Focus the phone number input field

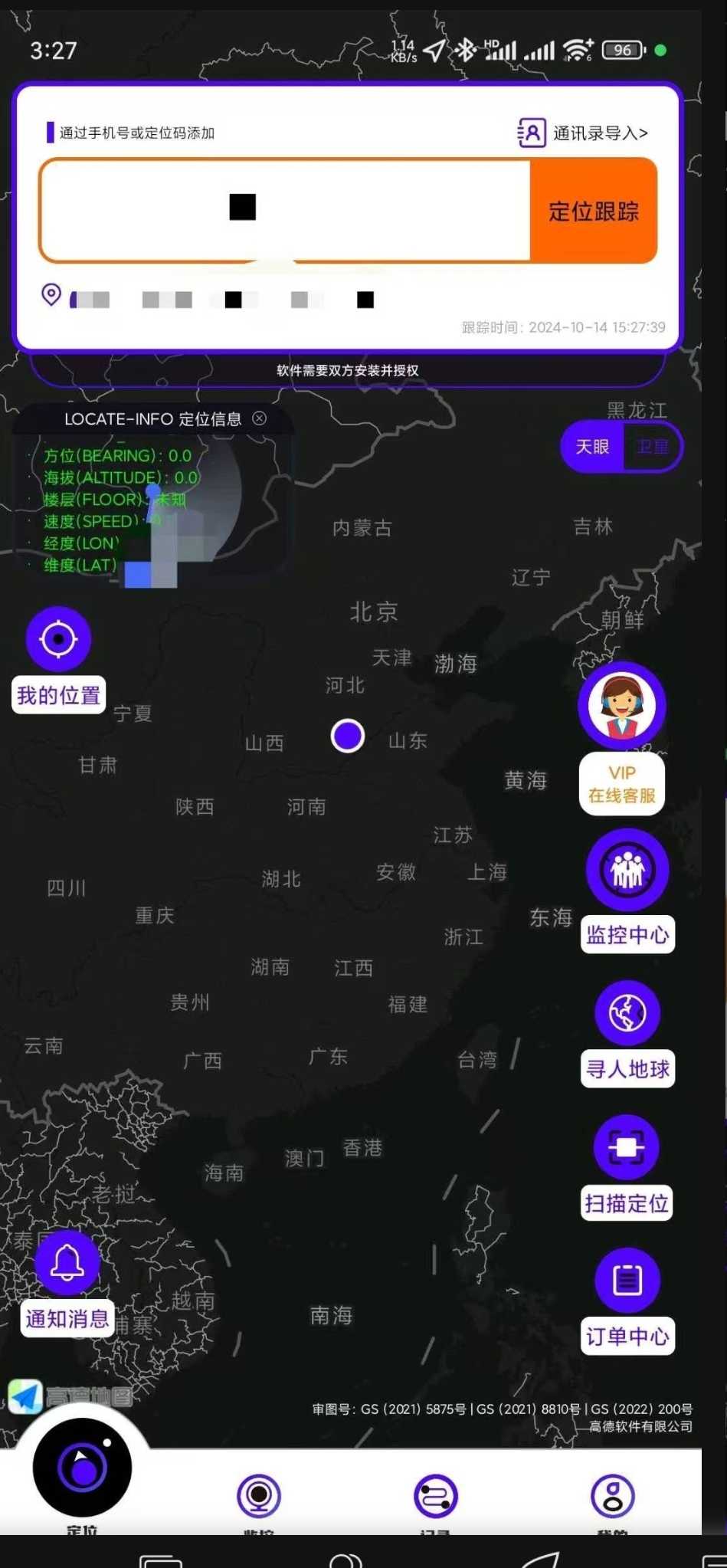[x=285, y=209]
